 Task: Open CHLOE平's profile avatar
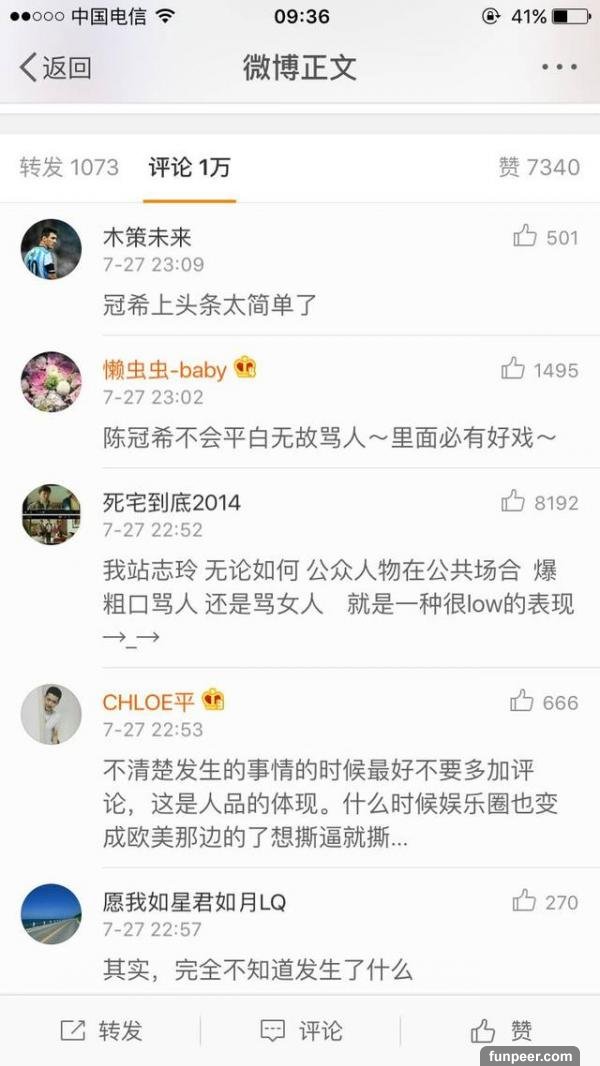pyautogui.click(x=51, y=714)
